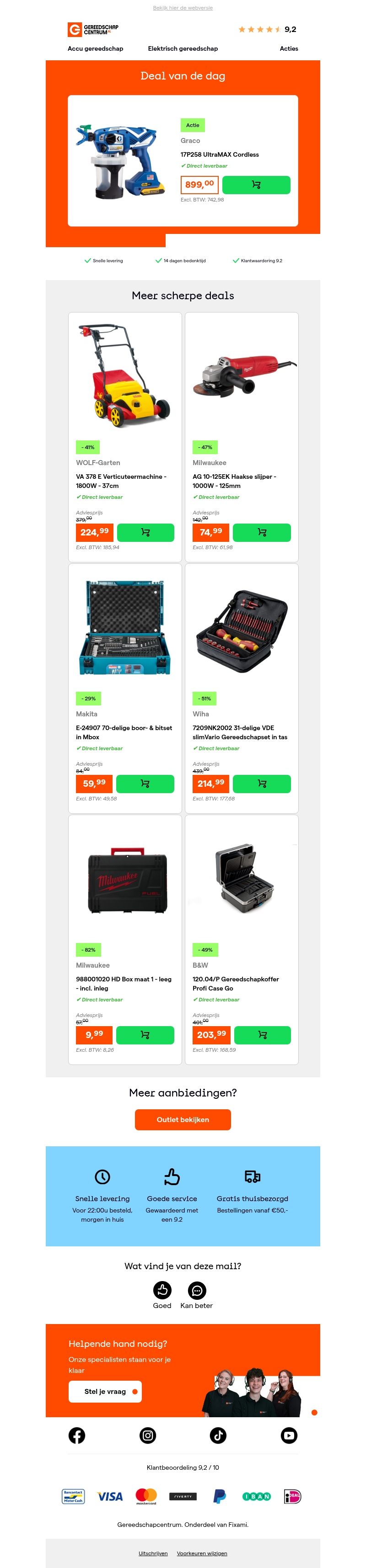The height and width of the screenshot is (1568, 366).
Task: Go to Acties page
Action: pos(289,49)
